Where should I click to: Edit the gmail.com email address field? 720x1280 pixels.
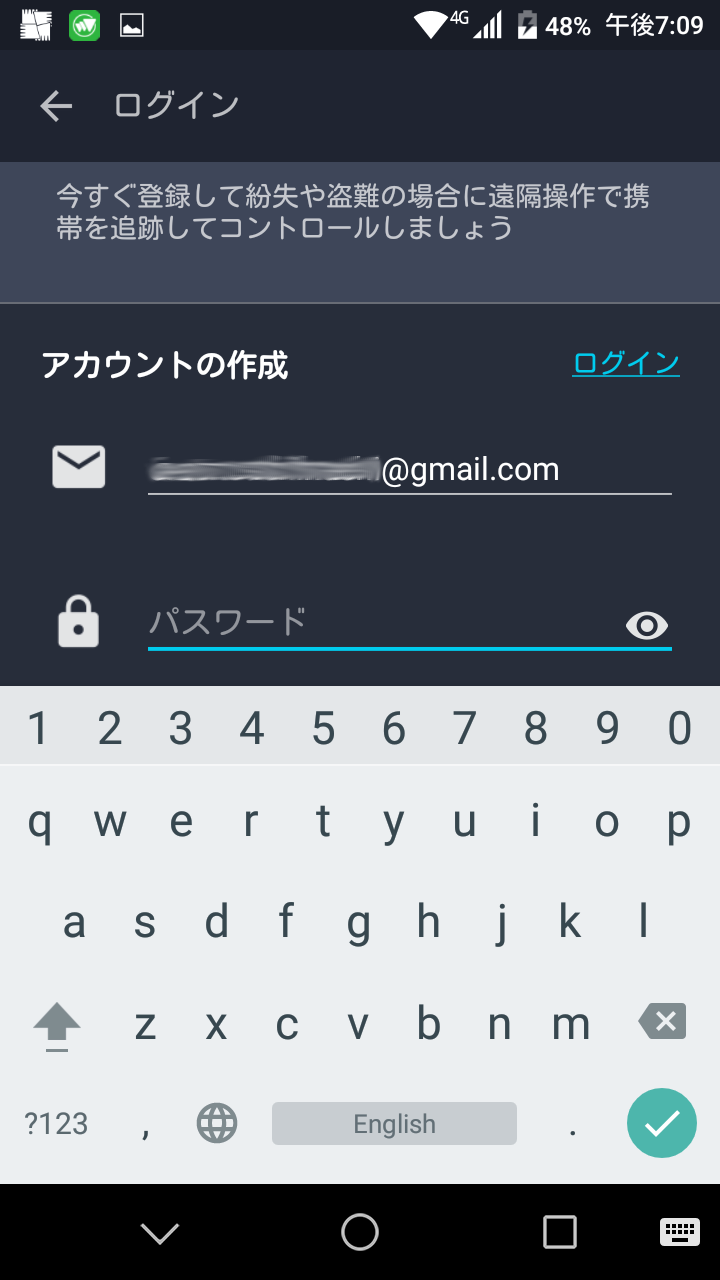pyautogui.click(x=410, y=469)
